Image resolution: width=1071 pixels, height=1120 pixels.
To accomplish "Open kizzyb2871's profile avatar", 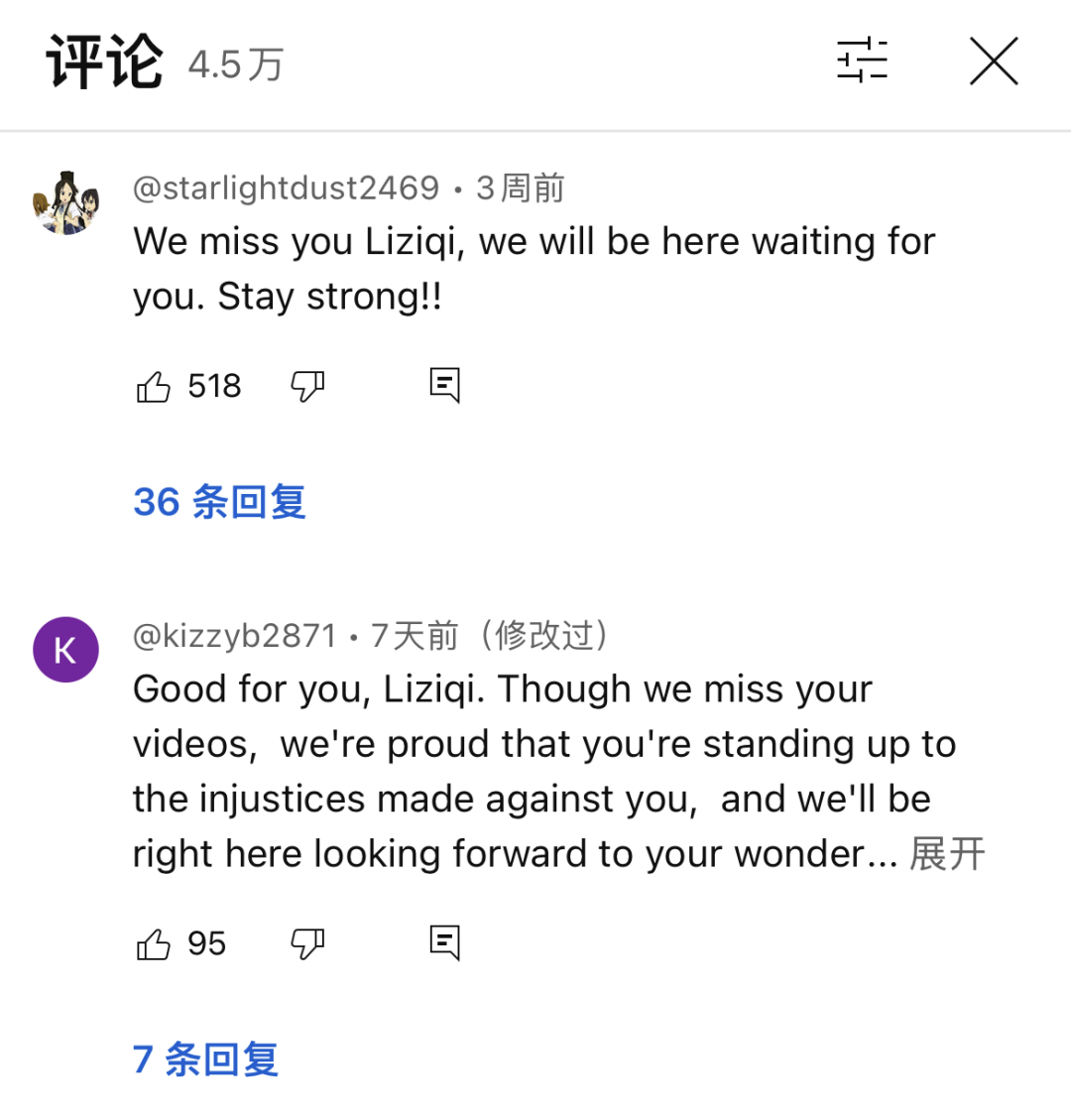I will point(66,650).
